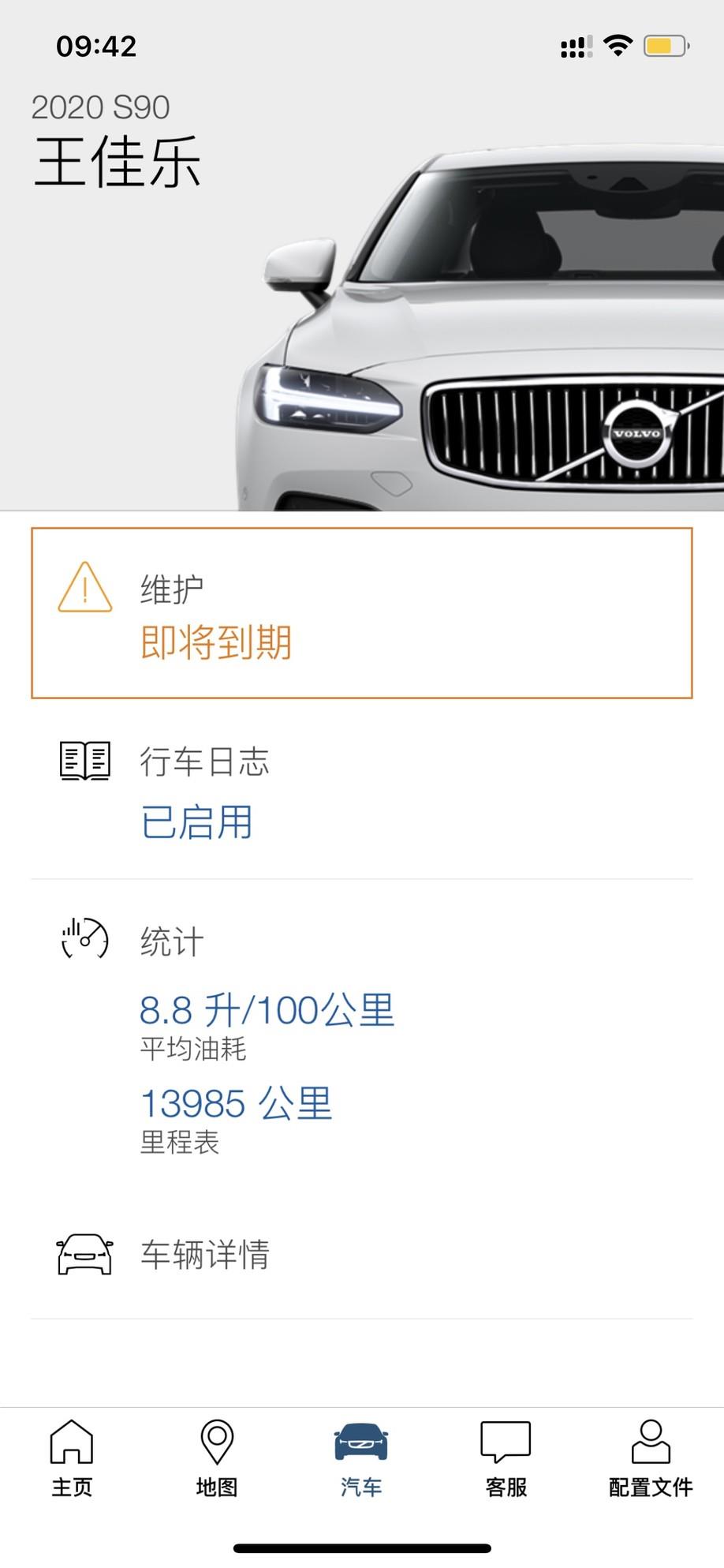Select the 汽车 tab
This screenshot has height=1568, width=724.
(x=361, y=1458)
